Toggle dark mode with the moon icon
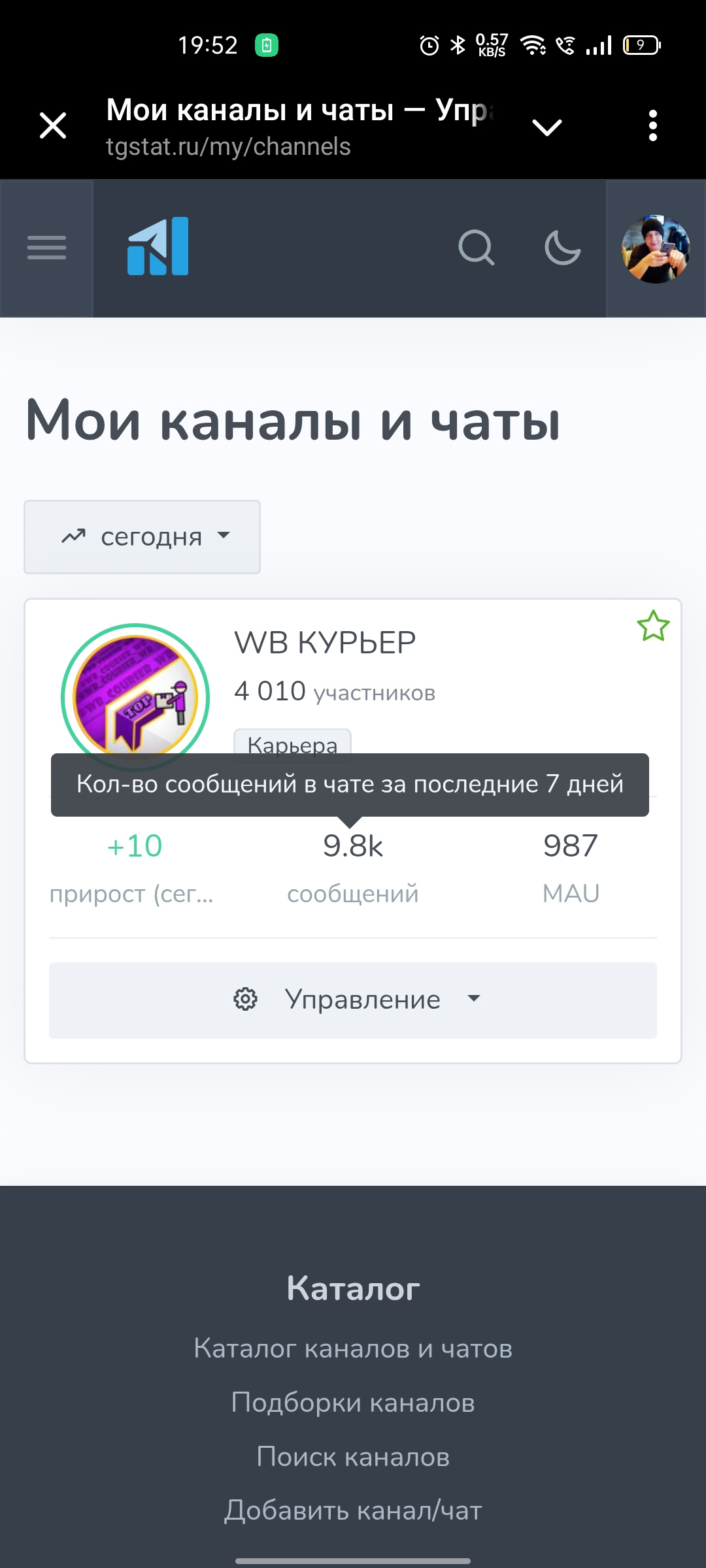Image resolution: width=706 pixels, height=1568 pixels. pos(562,248)
